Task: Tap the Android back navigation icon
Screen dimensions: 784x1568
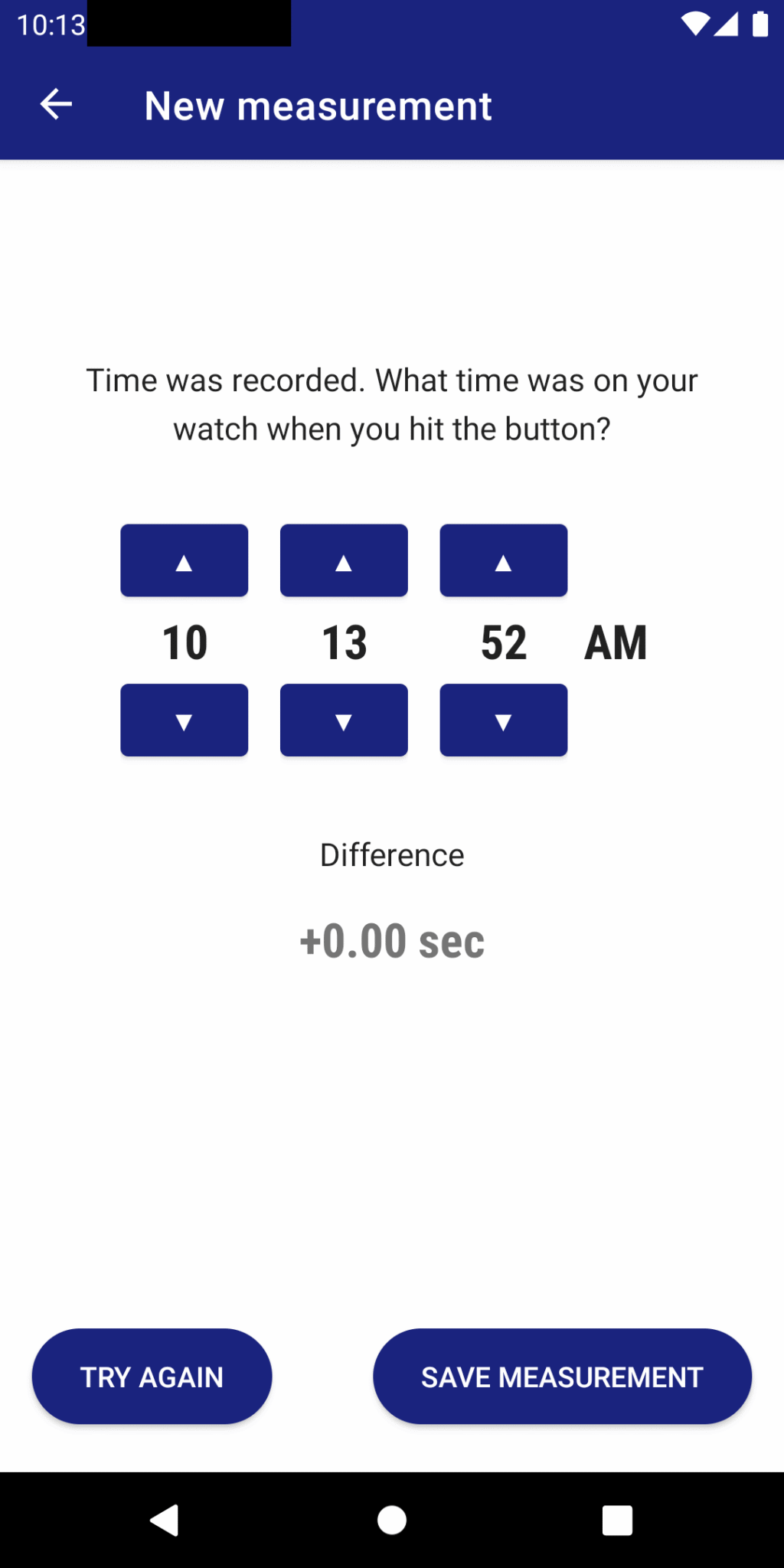Action: (x=165, y=1521)
